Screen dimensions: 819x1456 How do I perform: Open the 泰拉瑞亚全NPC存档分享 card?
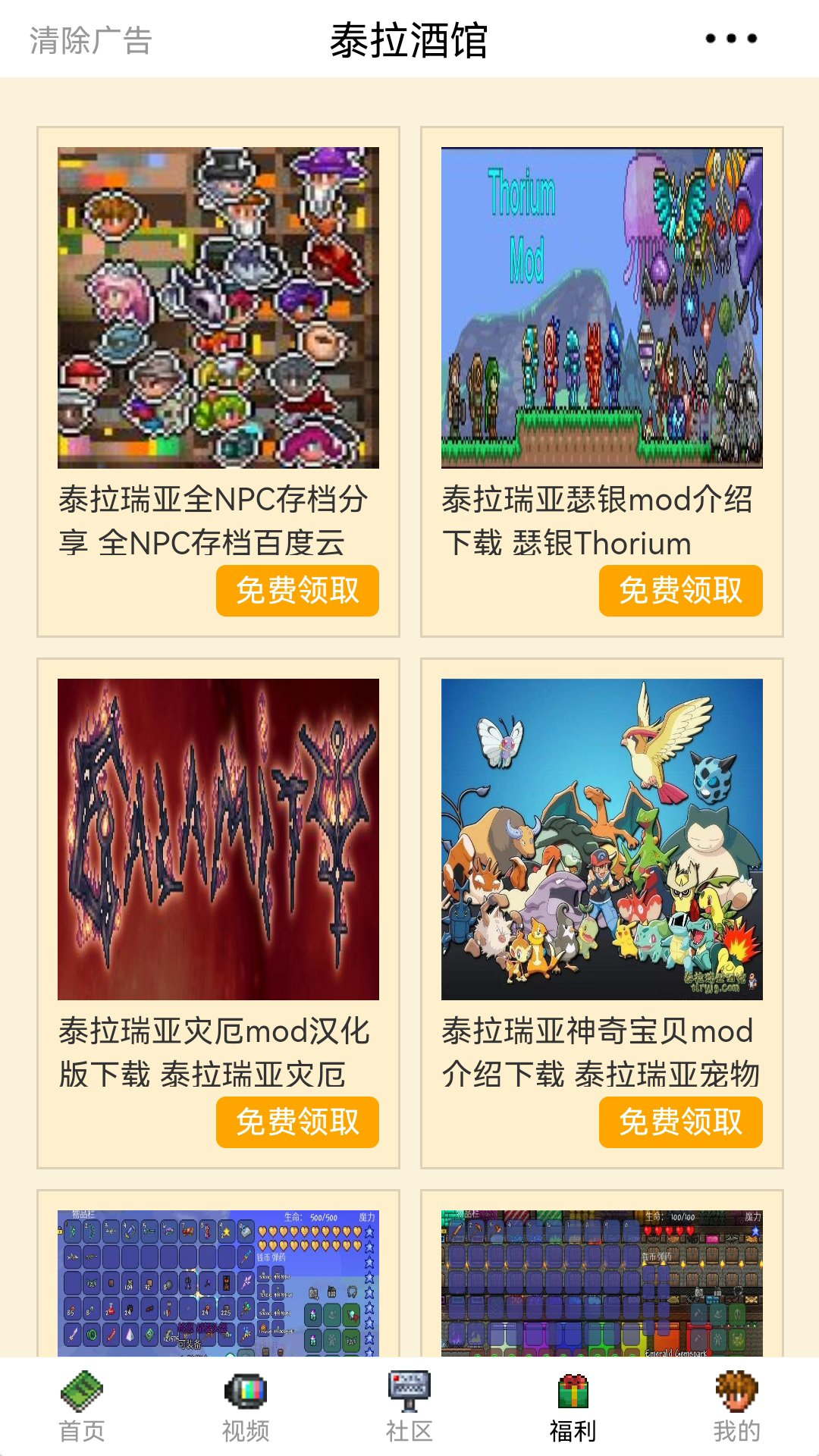click(x=218, y=308)
